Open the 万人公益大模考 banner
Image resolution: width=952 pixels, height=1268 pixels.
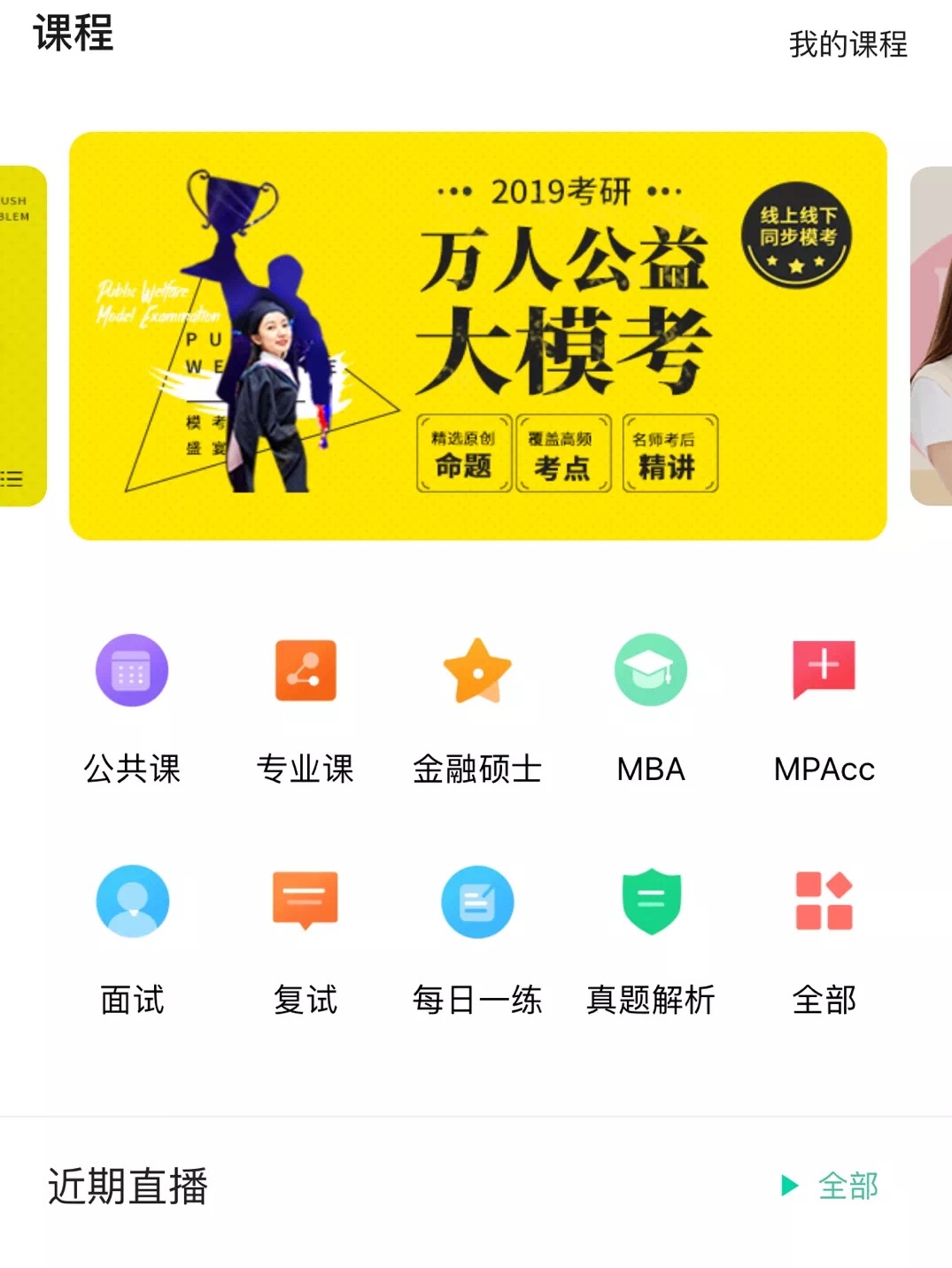pos(477,336)
